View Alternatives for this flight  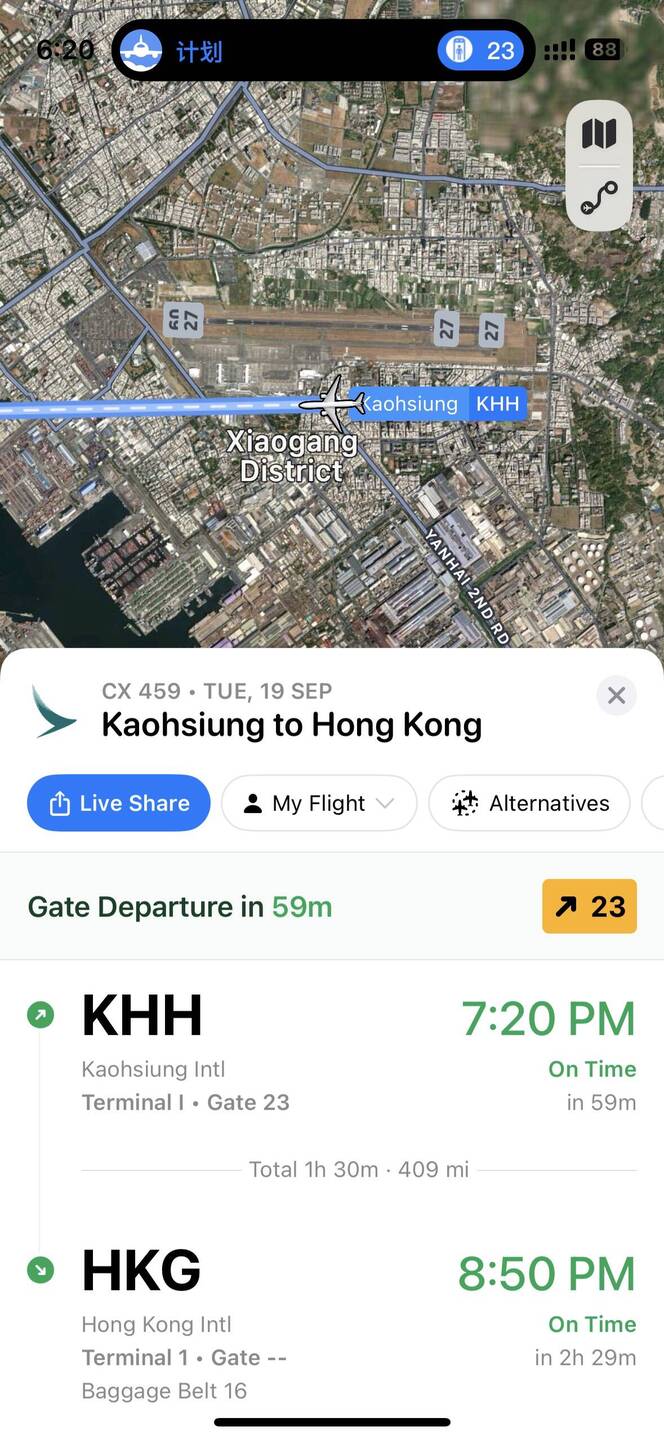tap(529, 803)
